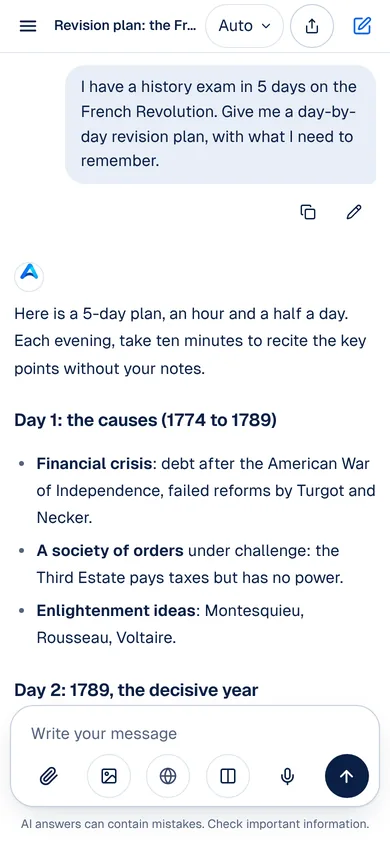Screen dimensions: 390x844
Task: Start voice input with the microphone
Action: click(288, 776)
